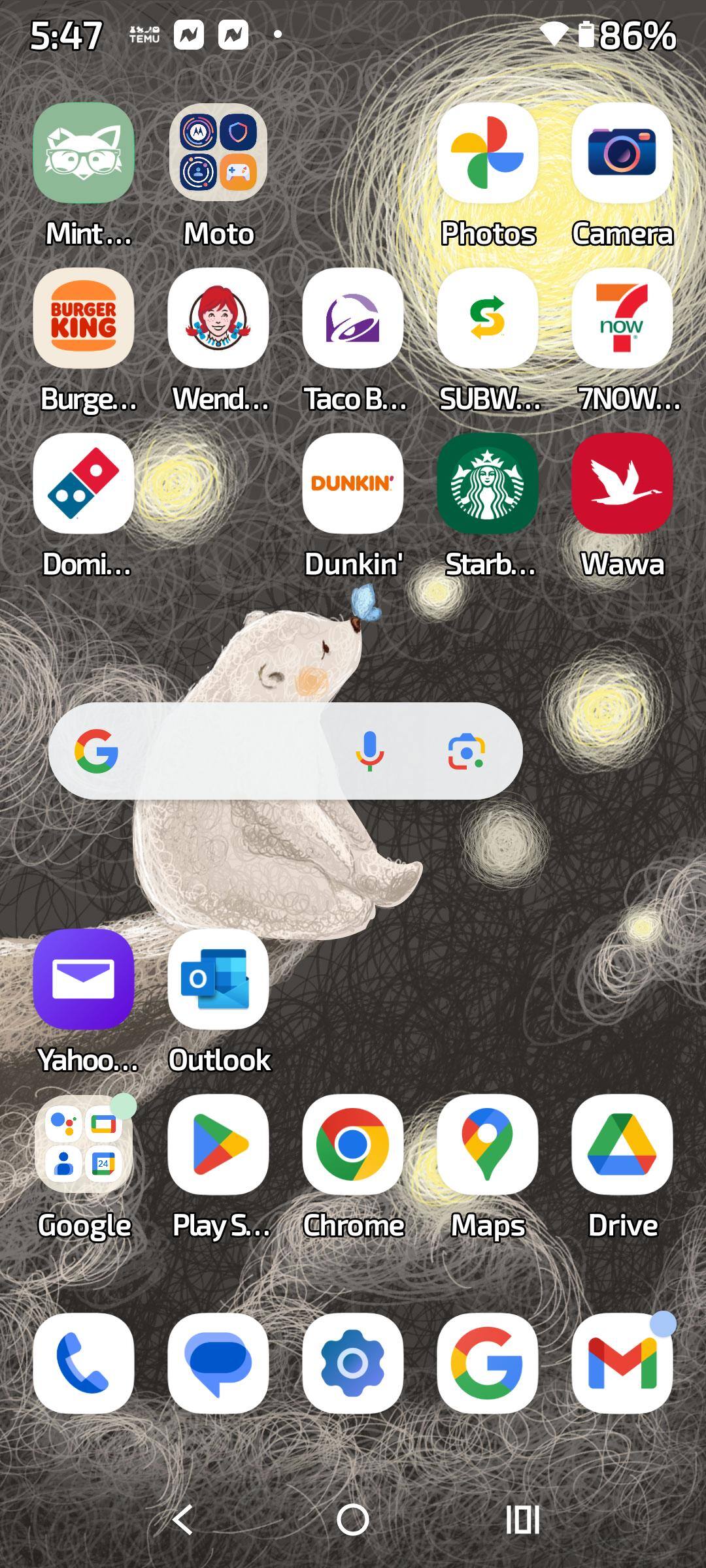This screenshot has height=1568, width=706.
Task: Open Yahoo Mail
Action: [x=84, y=979]
